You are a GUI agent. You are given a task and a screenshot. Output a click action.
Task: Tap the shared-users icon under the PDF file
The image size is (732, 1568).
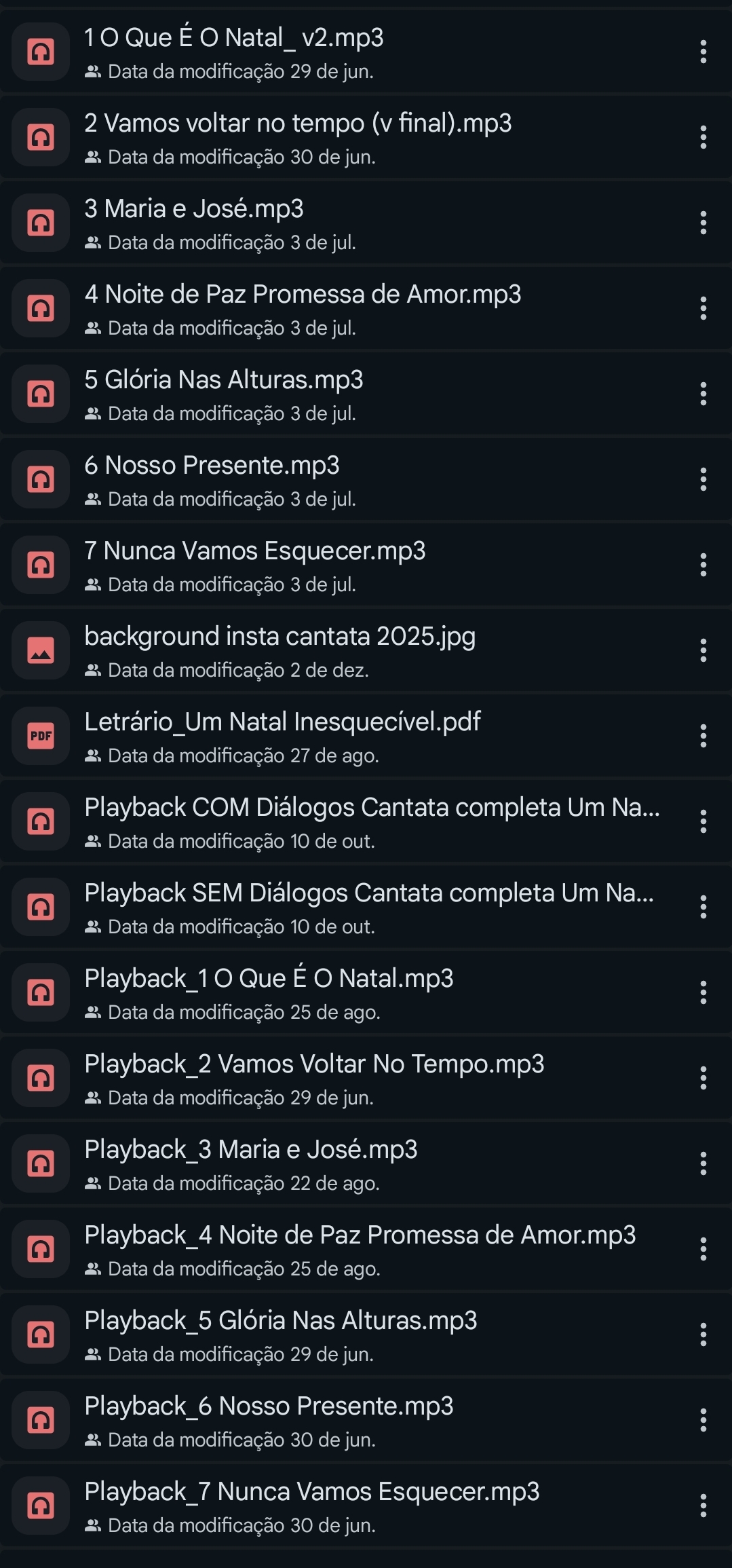point(94,754)
